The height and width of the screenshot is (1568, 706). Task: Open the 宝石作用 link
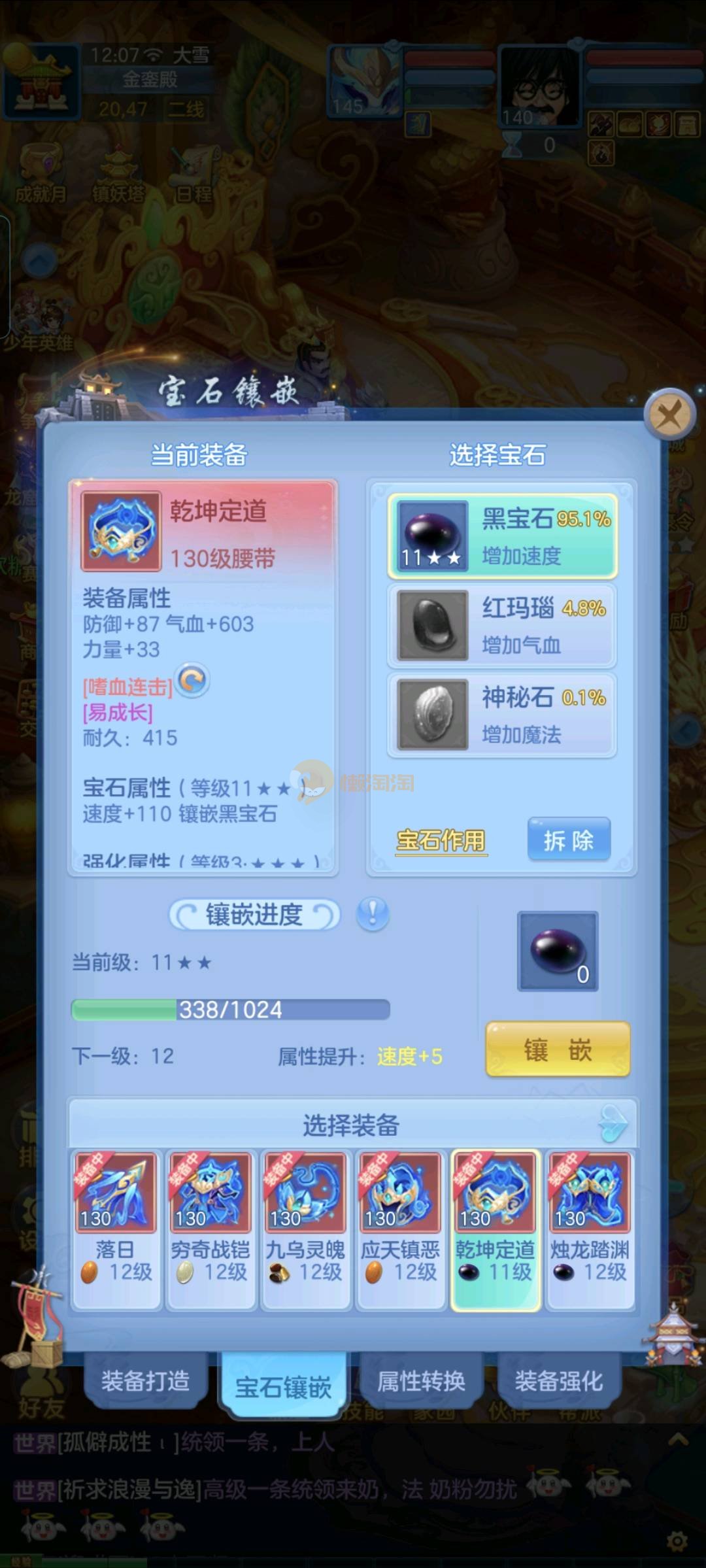441,840
